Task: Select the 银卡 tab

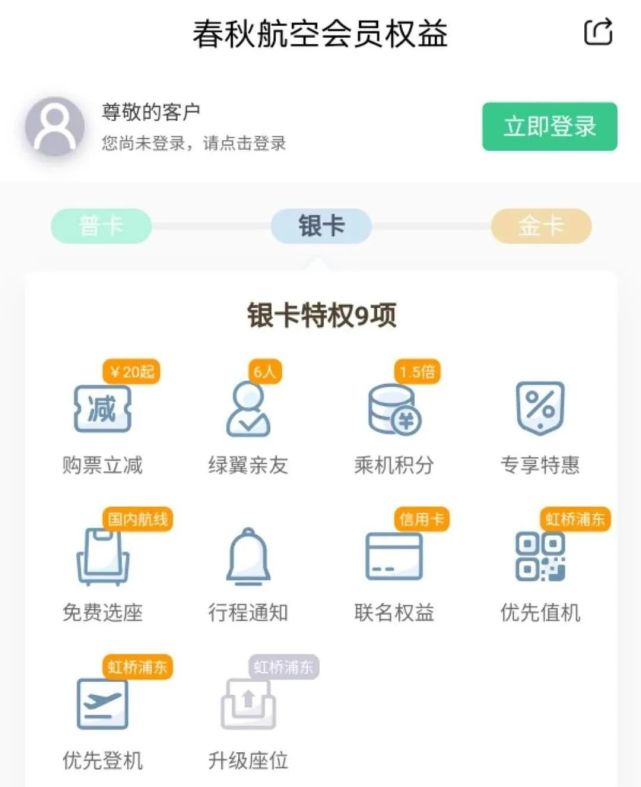Action: pos(321,226)
